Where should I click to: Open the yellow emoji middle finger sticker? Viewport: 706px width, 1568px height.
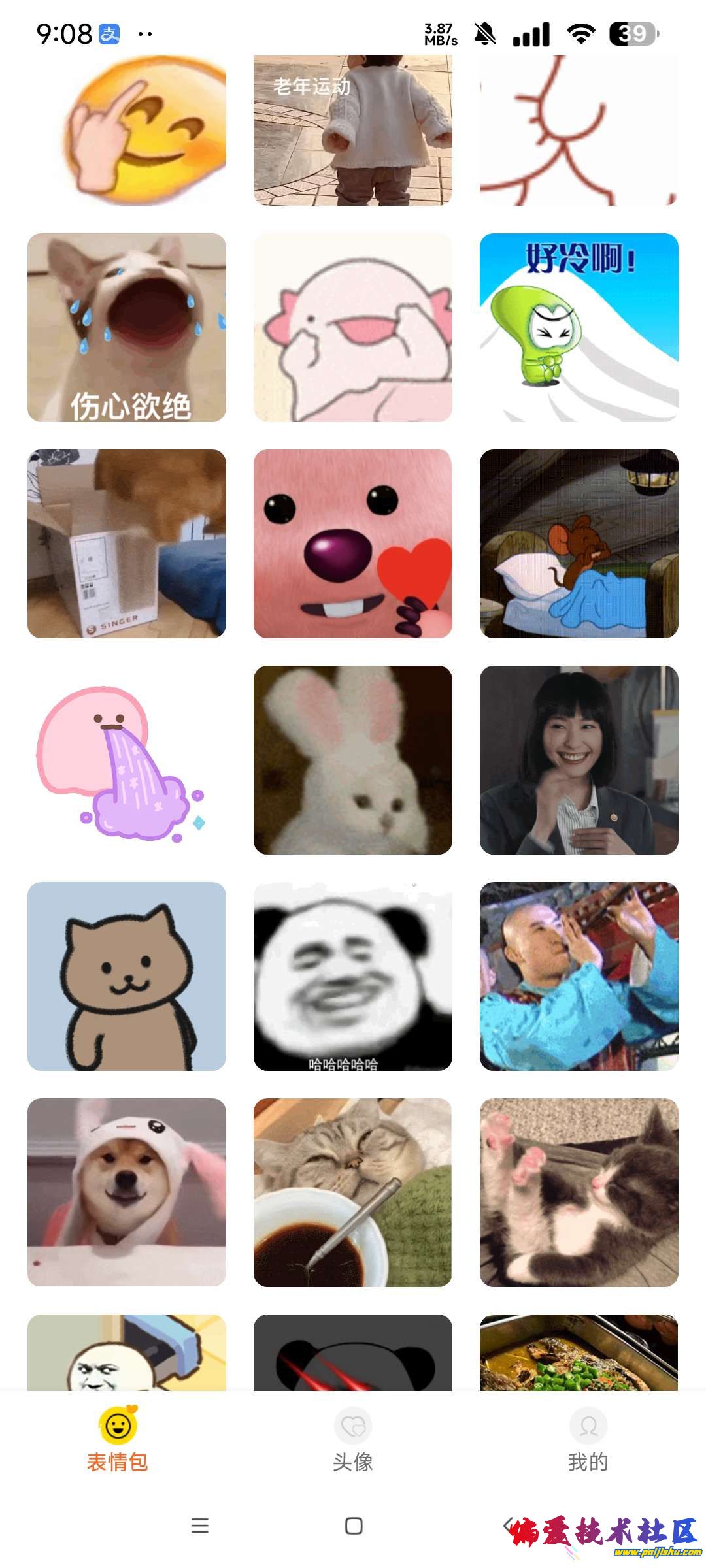click(127, 130)
